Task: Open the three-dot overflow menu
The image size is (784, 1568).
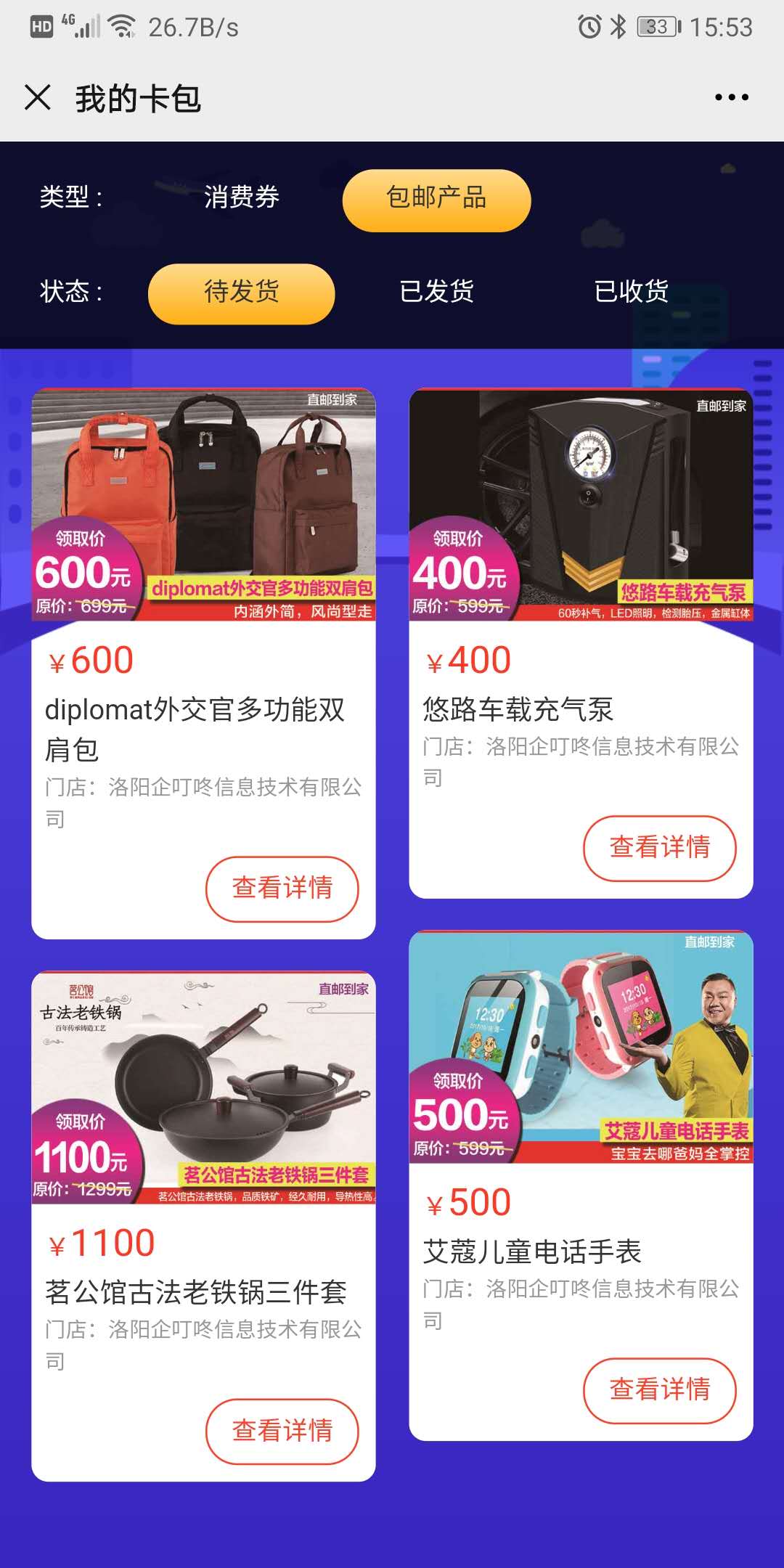Action: pyautogui.click(x=731, y=97)
